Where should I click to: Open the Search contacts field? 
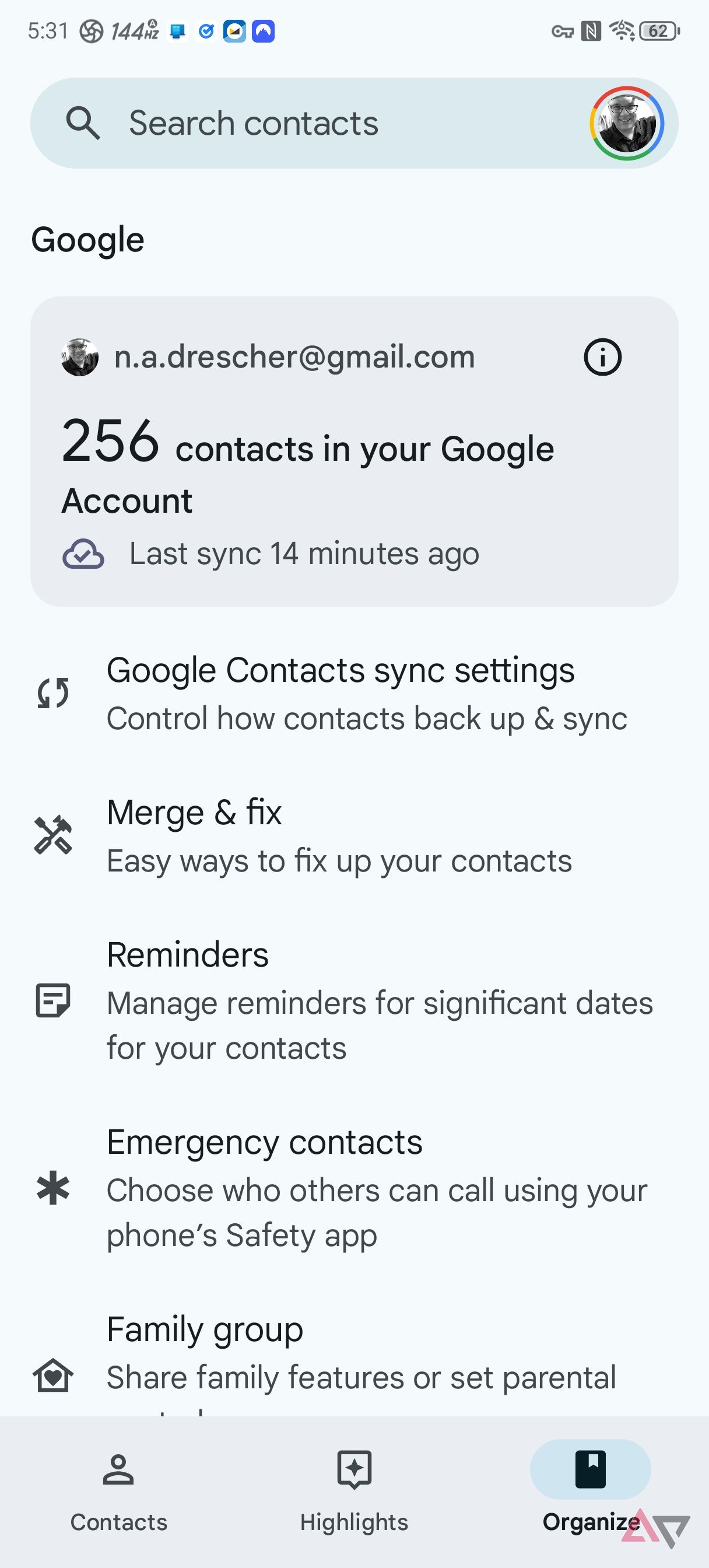(x=304, y=124)
